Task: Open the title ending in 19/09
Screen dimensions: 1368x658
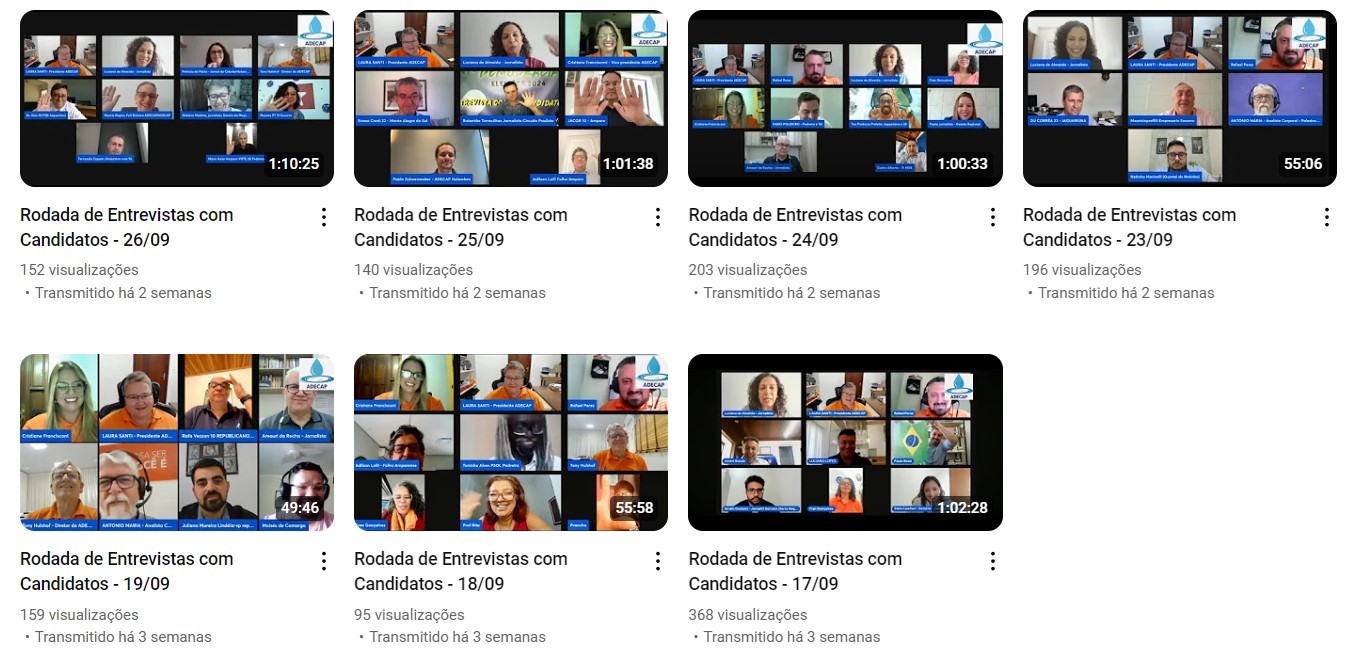Action: (x=126, y=571)
